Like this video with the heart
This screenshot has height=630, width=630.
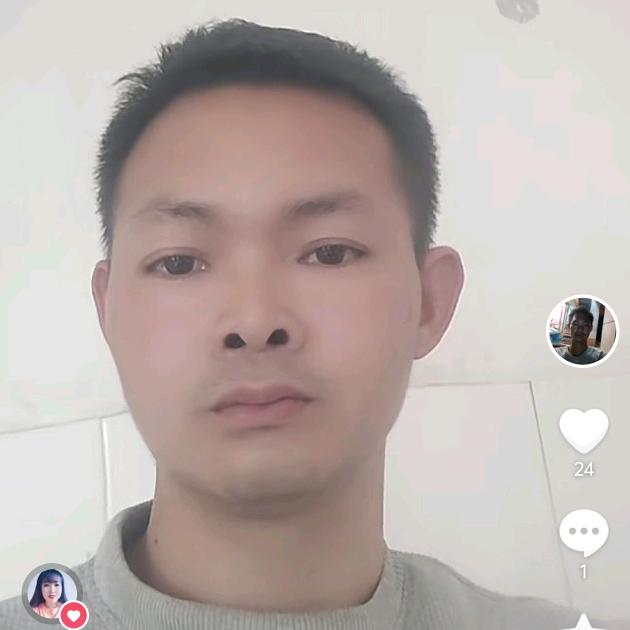point(584,431)
